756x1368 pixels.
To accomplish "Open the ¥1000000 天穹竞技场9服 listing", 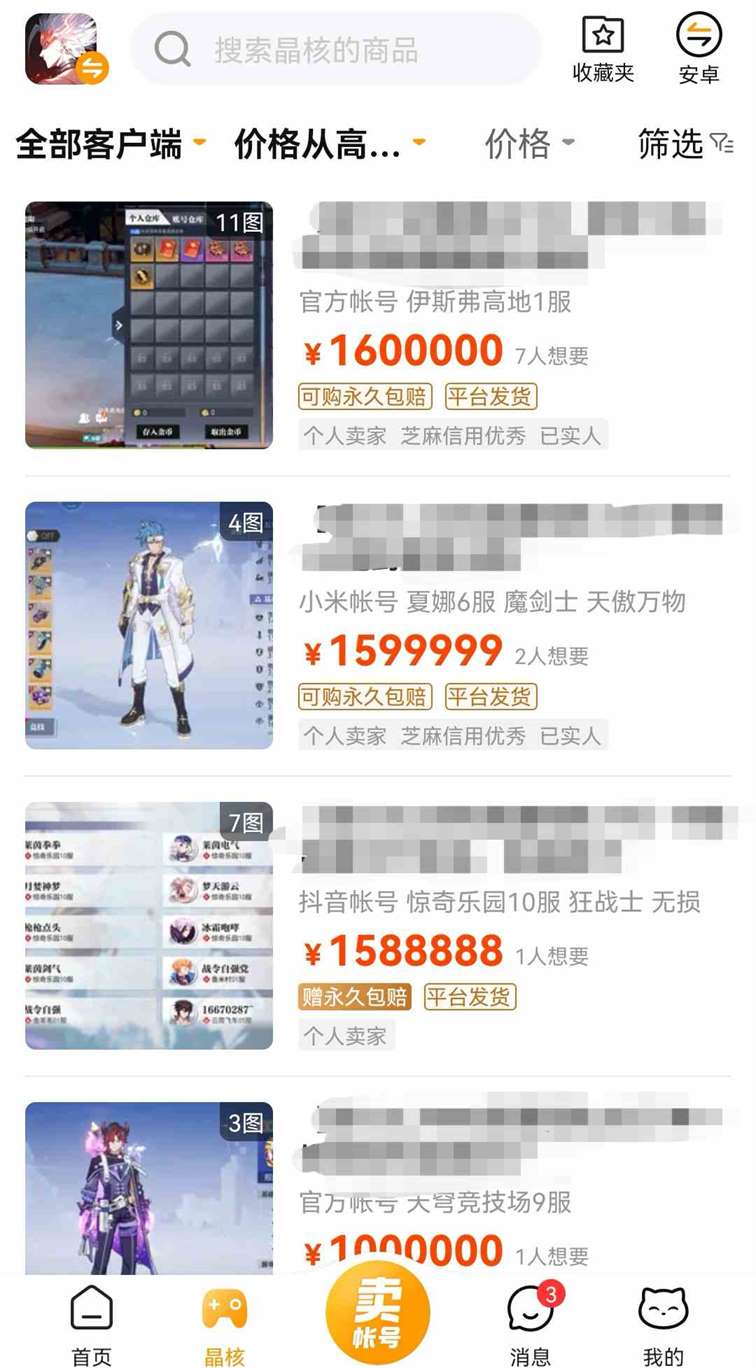I will [x=378, y=1187].
